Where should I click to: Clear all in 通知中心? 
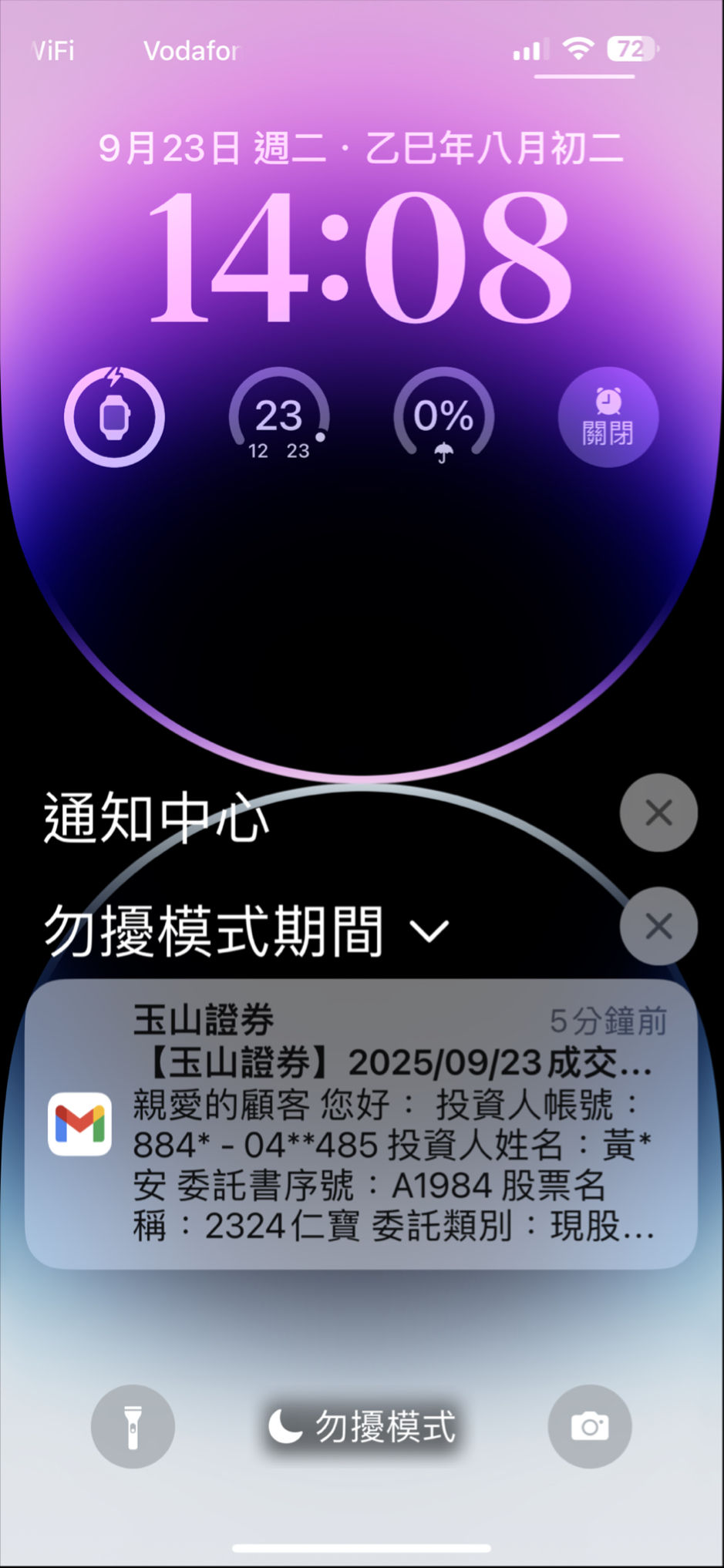pos(658,813)
